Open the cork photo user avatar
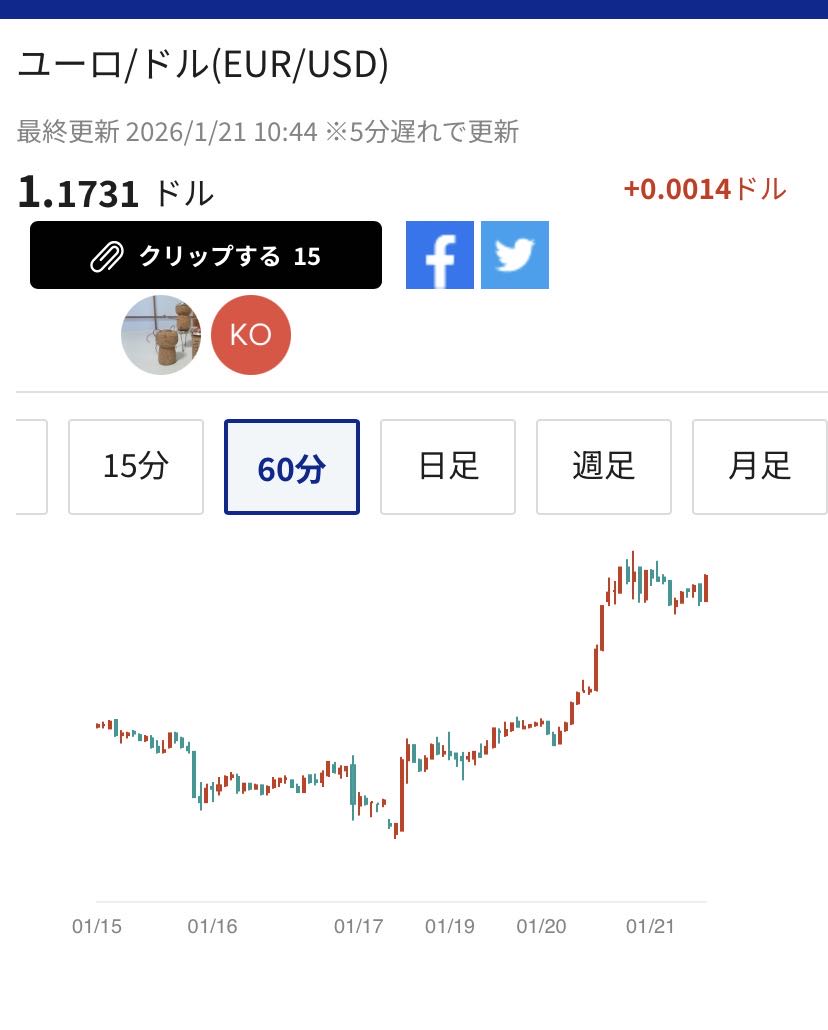 (161, 335)
